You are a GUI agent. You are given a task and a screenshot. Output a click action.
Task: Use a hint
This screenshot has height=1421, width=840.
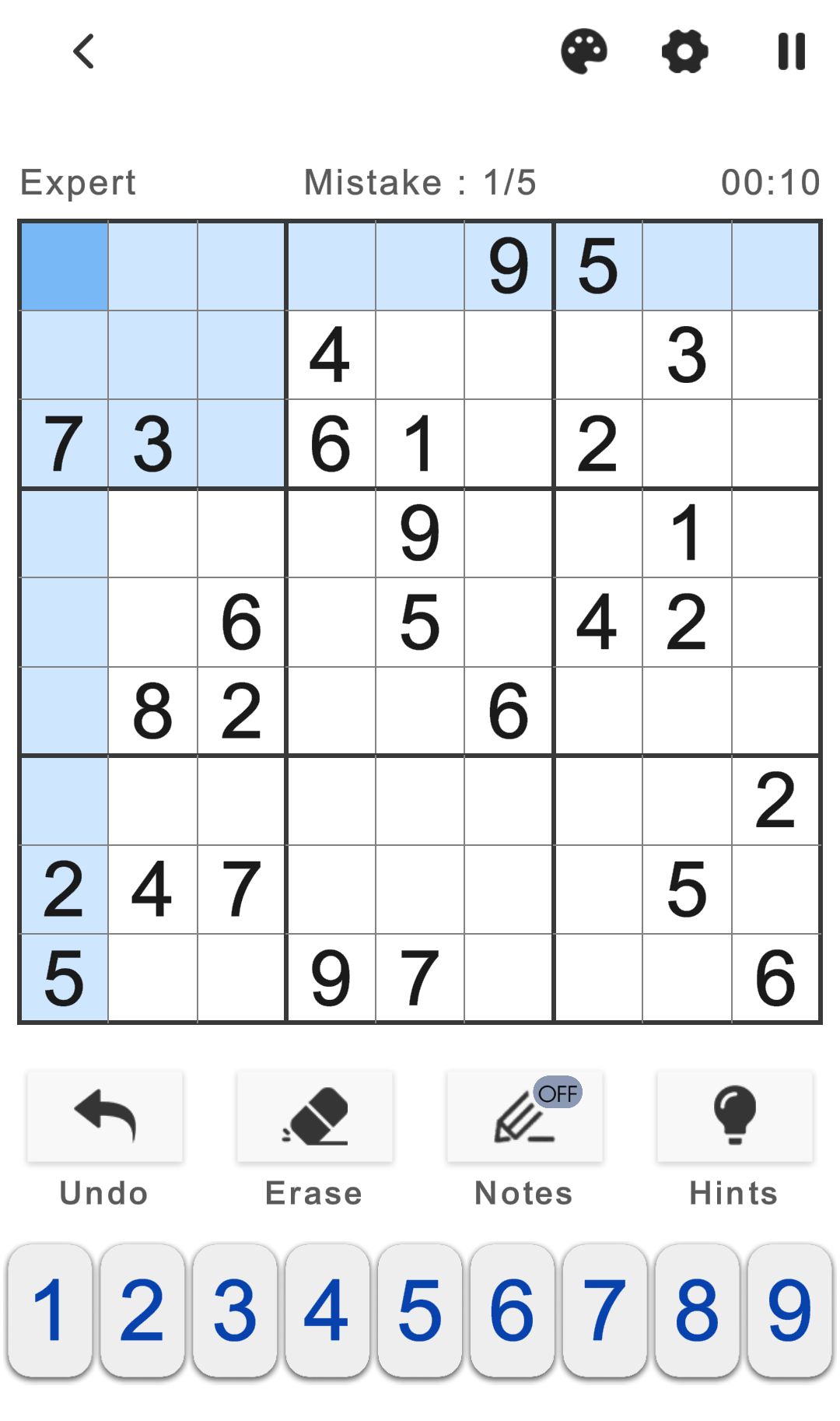coord(735,1117)
